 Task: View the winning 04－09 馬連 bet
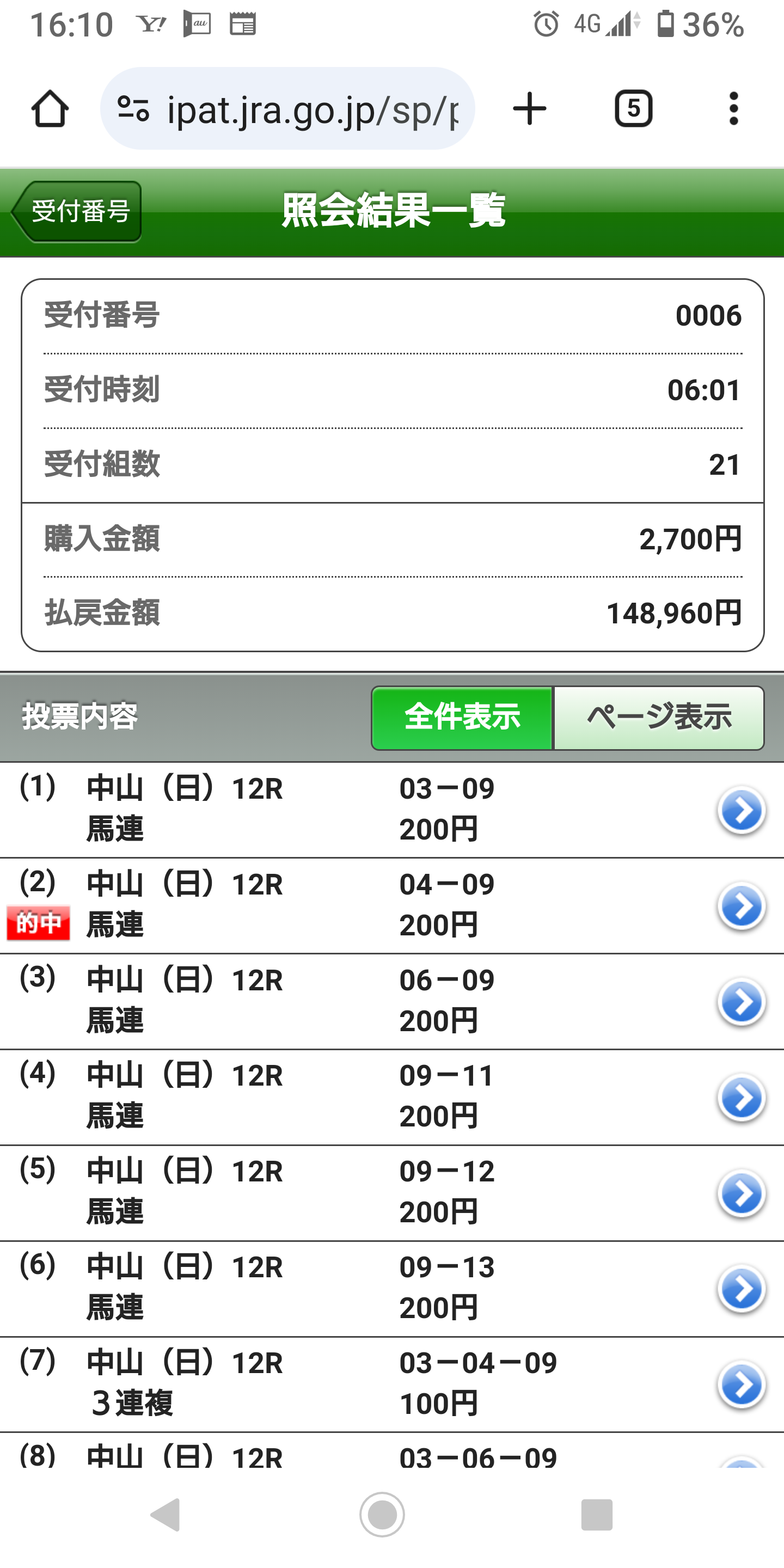click(741, 906)
